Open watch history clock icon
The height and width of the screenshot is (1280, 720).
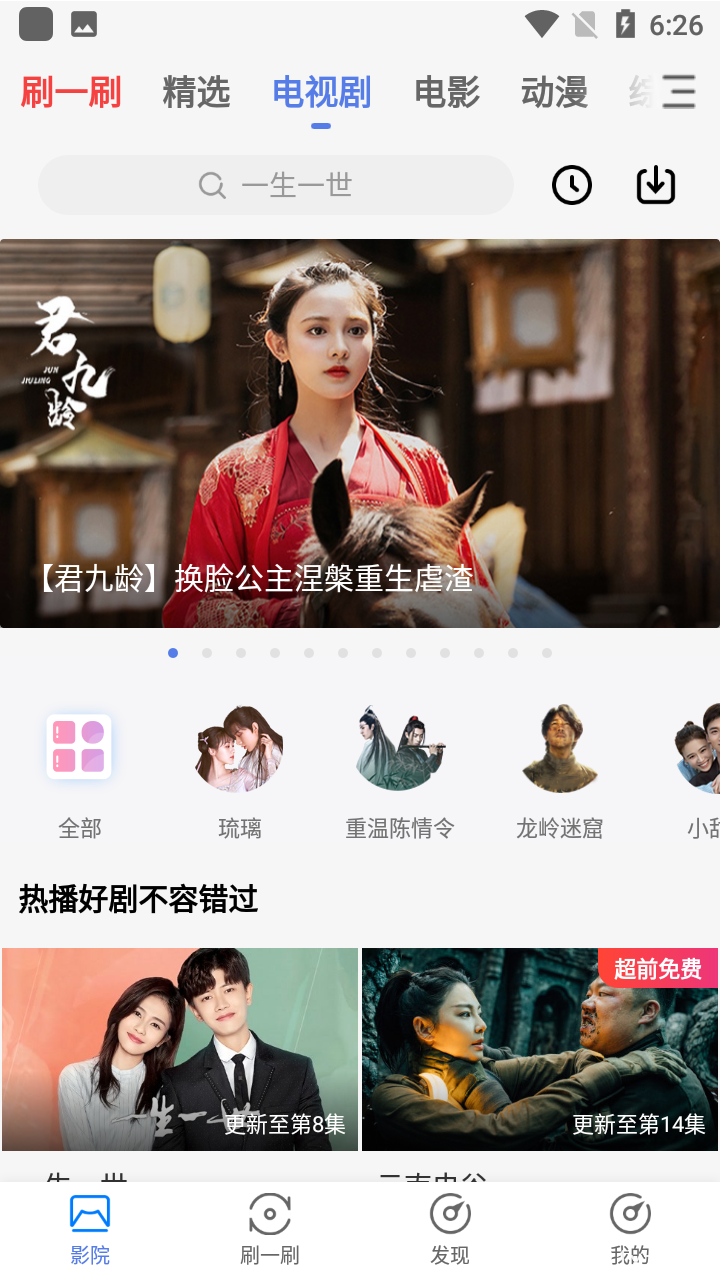pos(572,185)
